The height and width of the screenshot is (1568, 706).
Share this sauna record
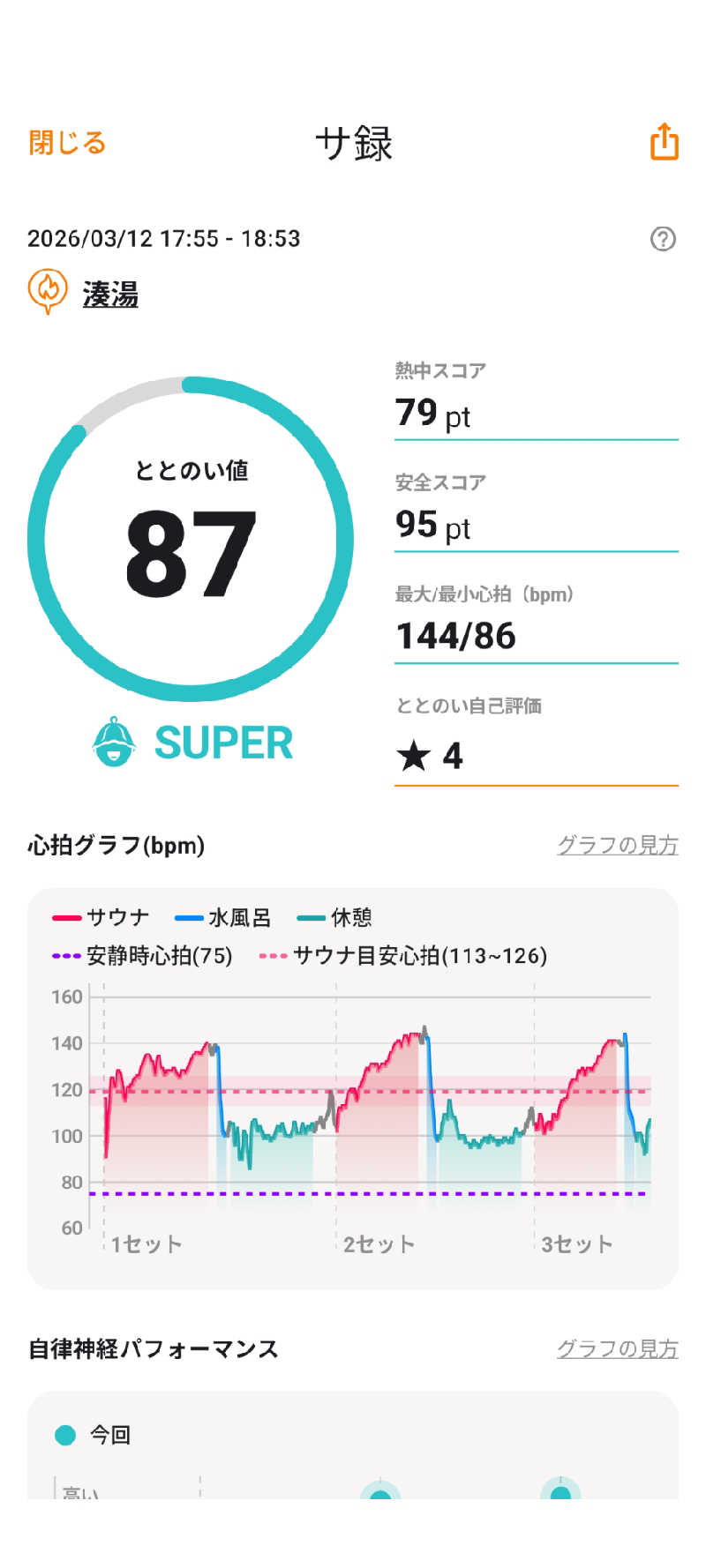point(664,142)
